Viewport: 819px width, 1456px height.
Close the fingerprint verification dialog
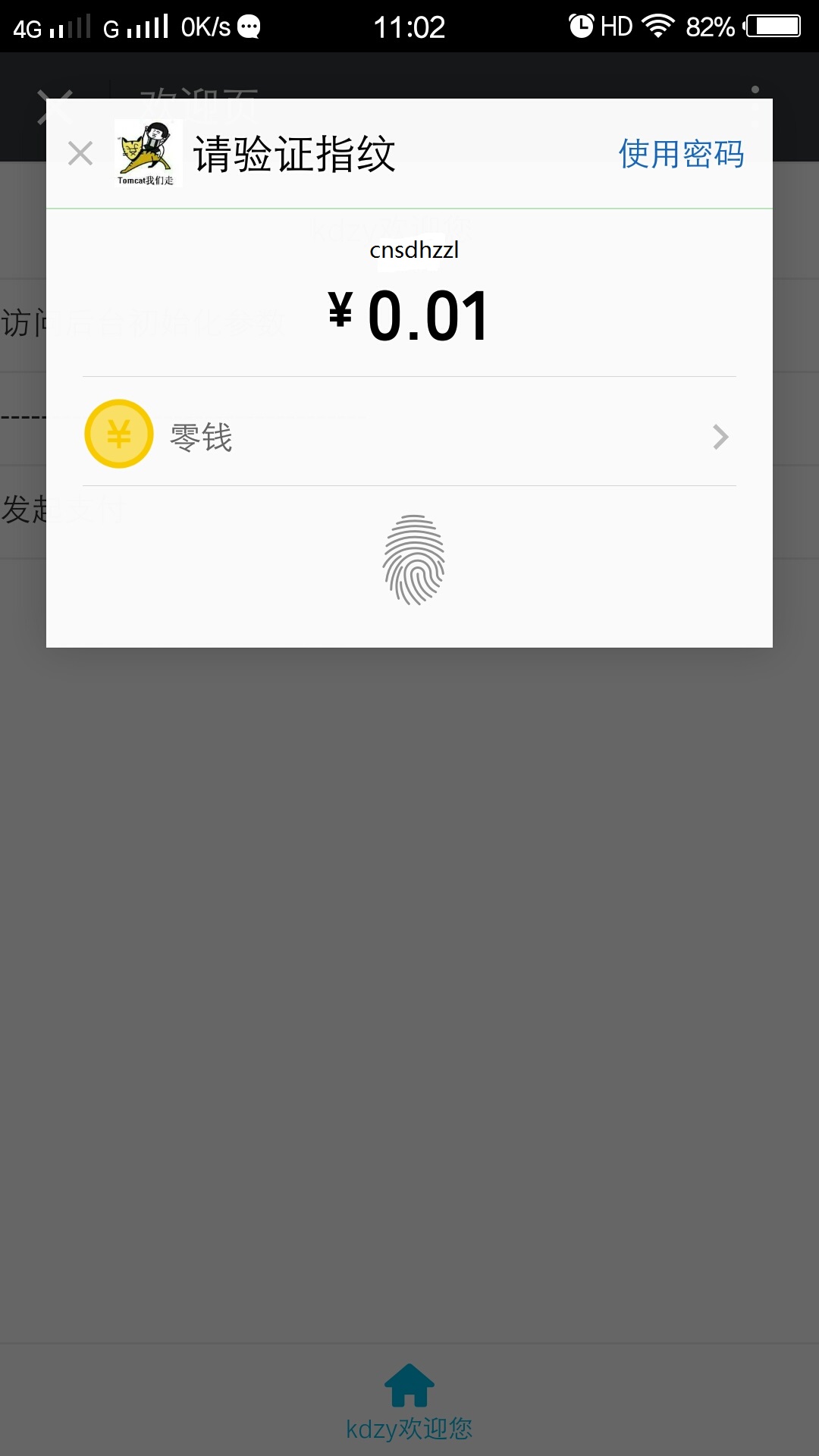point(80,154)
